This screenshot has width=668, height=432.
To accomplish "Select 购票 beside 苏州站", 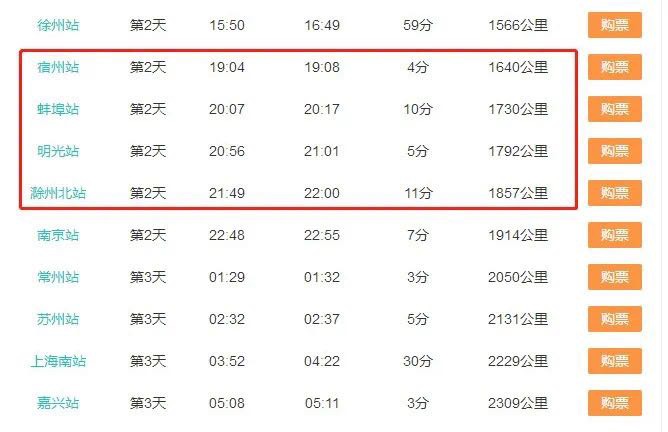I will point(614,319).
